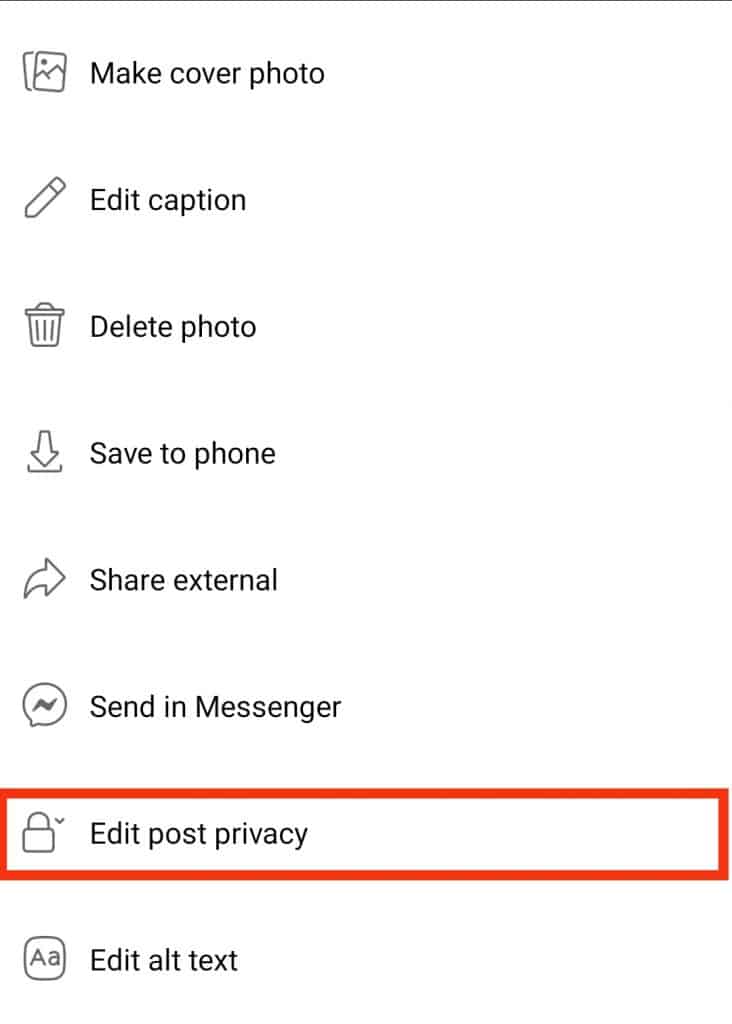The width and height of the screenshot is (732, 1024).
Task: Click the trash can delete icon
Action: [x=43, y=325]
